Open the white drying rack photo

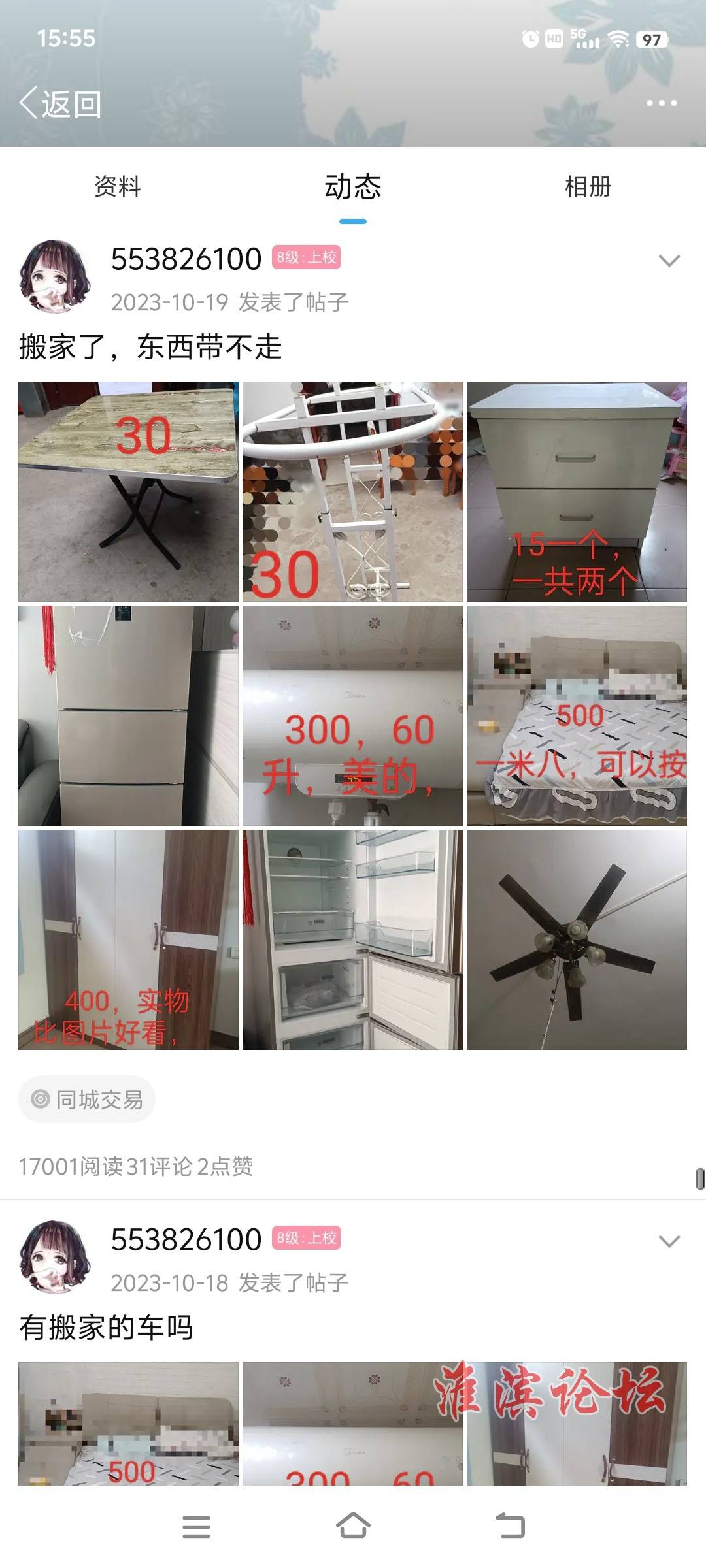pos(352,491)
